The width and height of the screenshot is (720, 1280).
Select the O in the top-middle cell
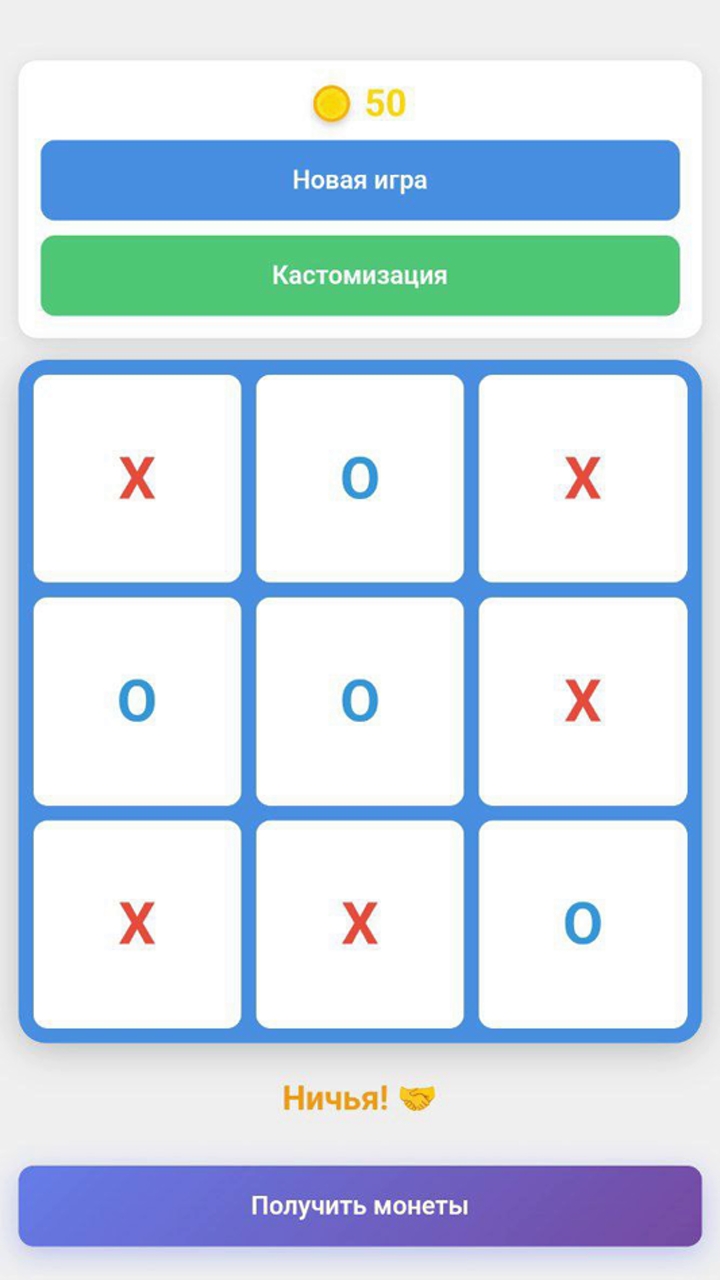(x=361, y=478)
